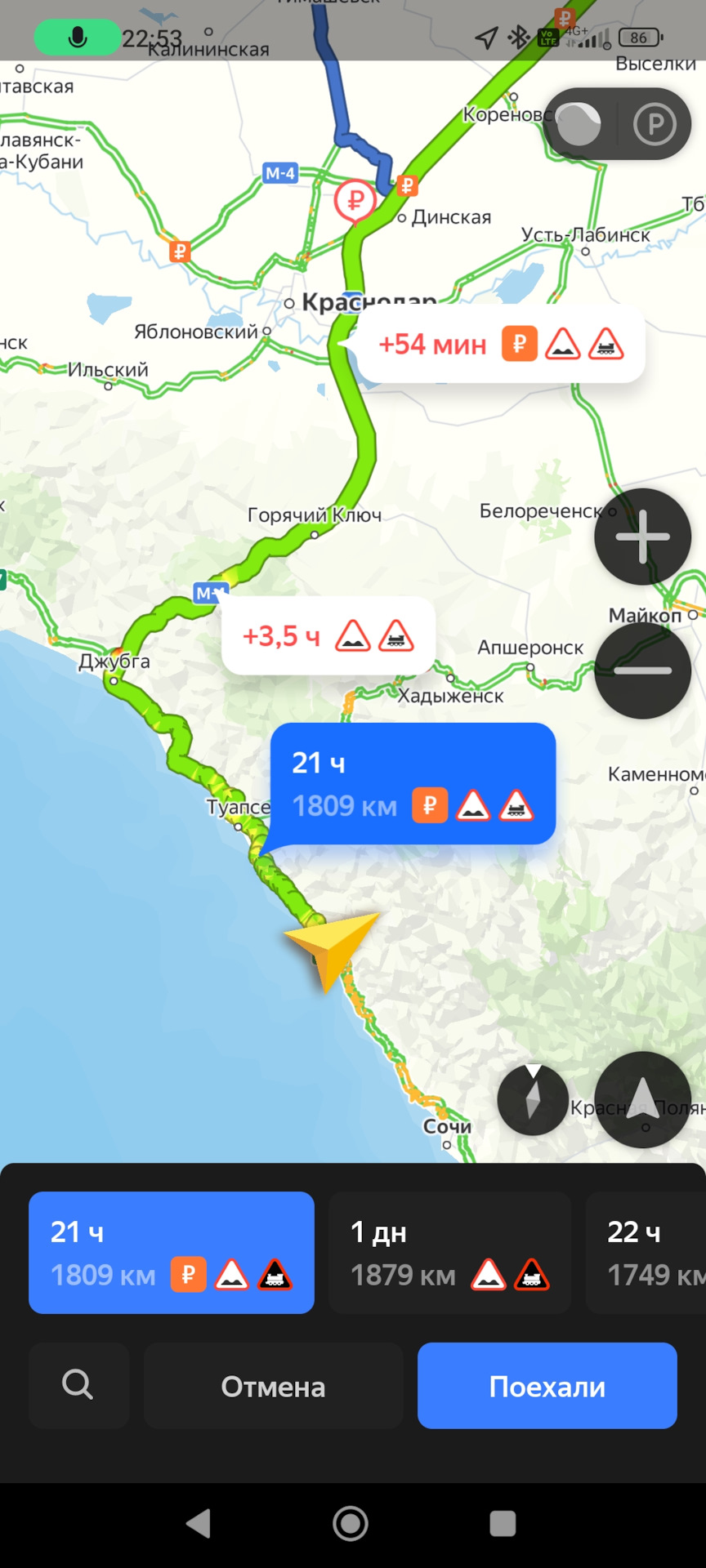The image size is (706, 1568).
Task: Open search along the route
Action: pos(78,1386)
